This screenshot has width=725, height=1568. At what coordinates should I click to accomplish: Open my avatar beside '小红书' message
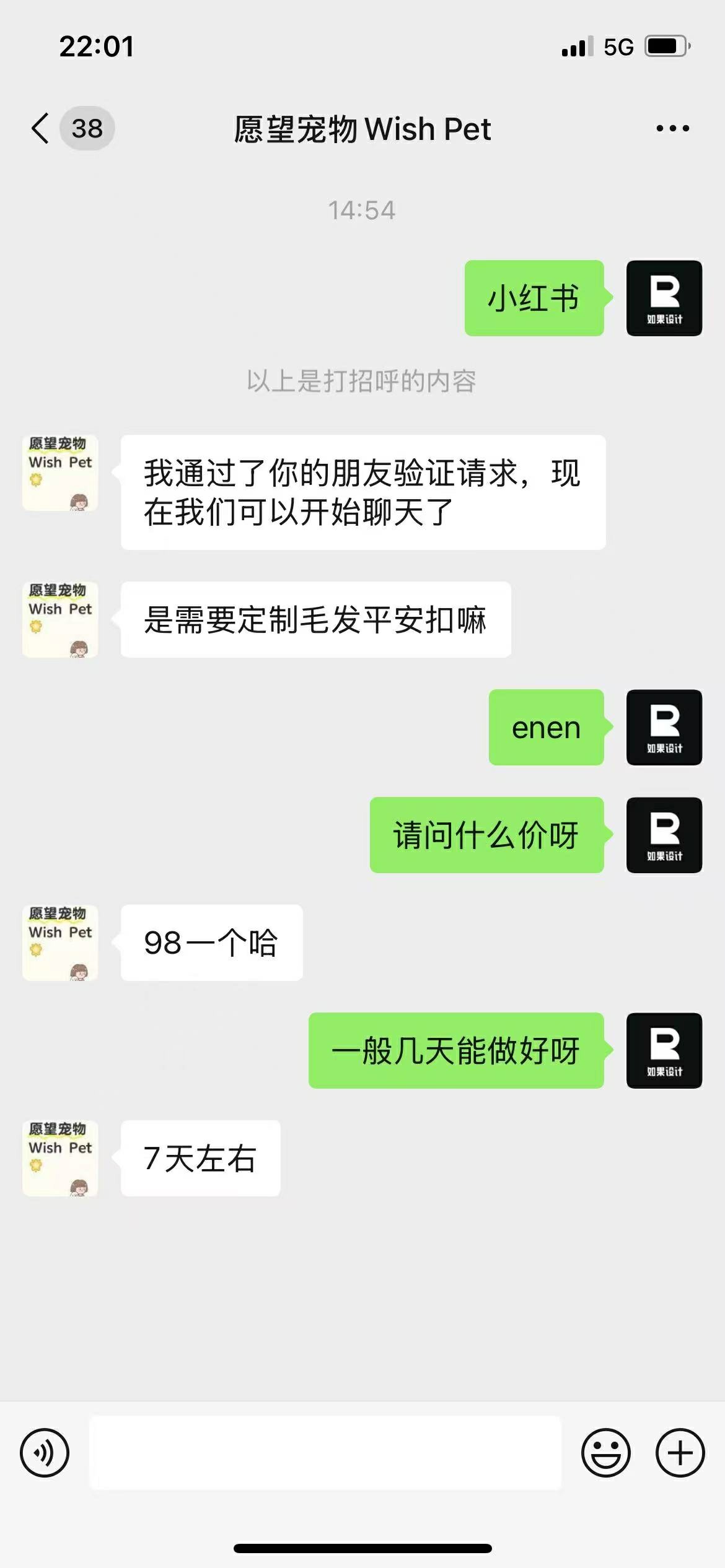point(664,298)
